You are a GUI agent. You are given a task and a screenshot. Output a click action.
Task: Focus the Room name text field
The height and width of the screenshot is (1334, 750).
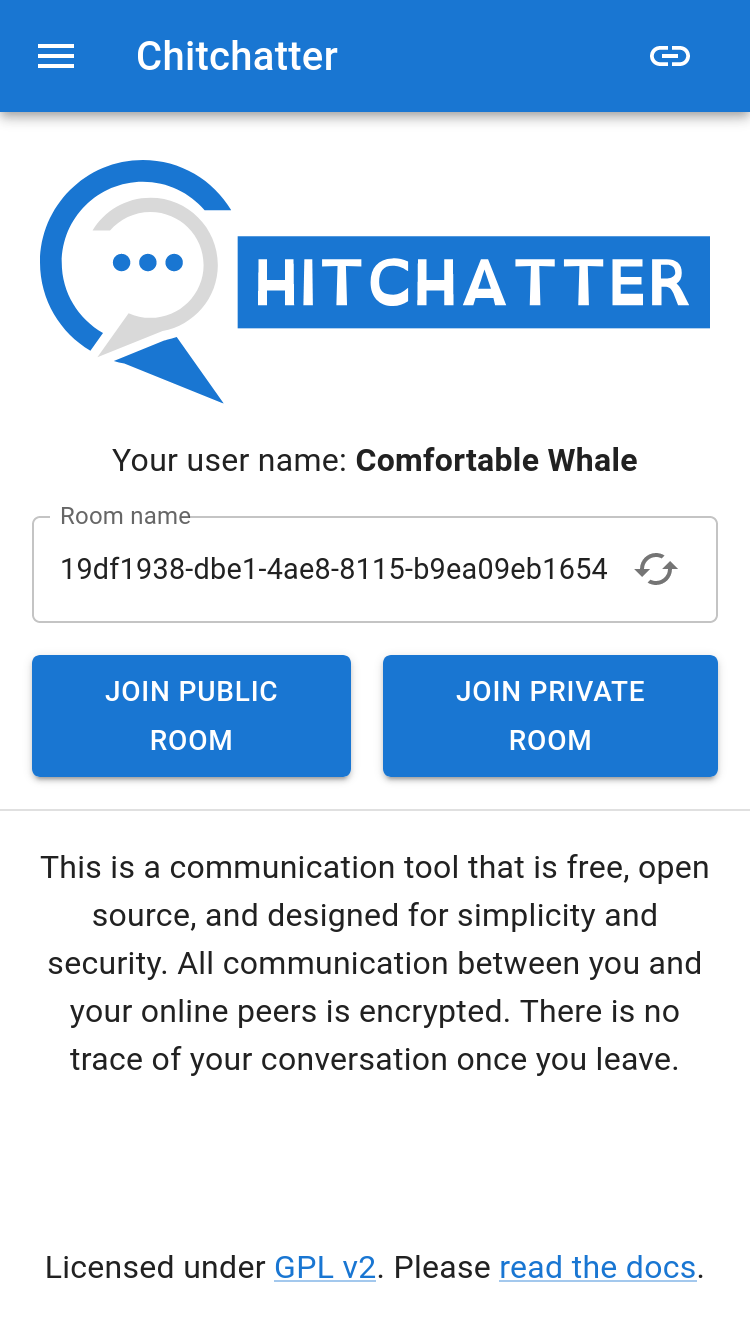pos(334,569)
